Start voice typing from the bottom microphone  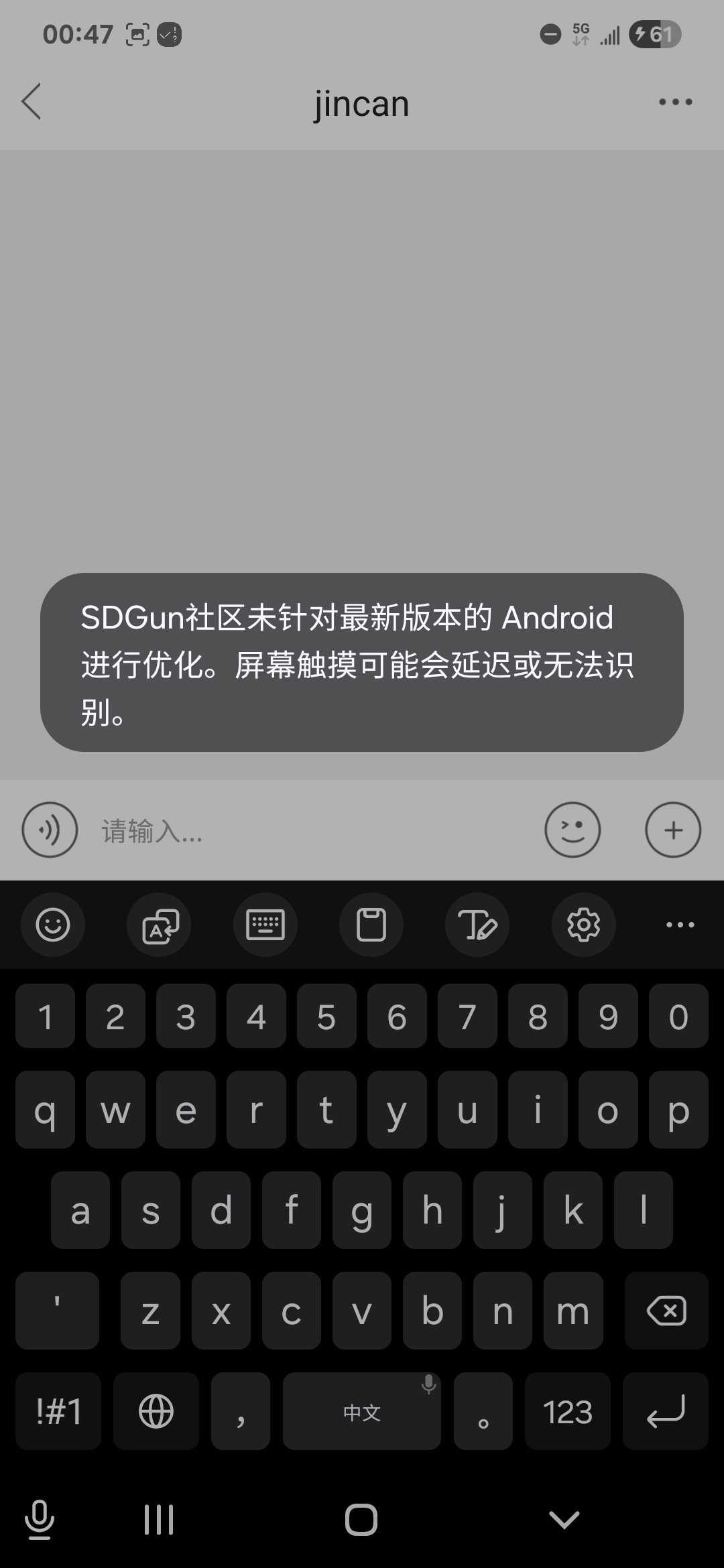40,1519
